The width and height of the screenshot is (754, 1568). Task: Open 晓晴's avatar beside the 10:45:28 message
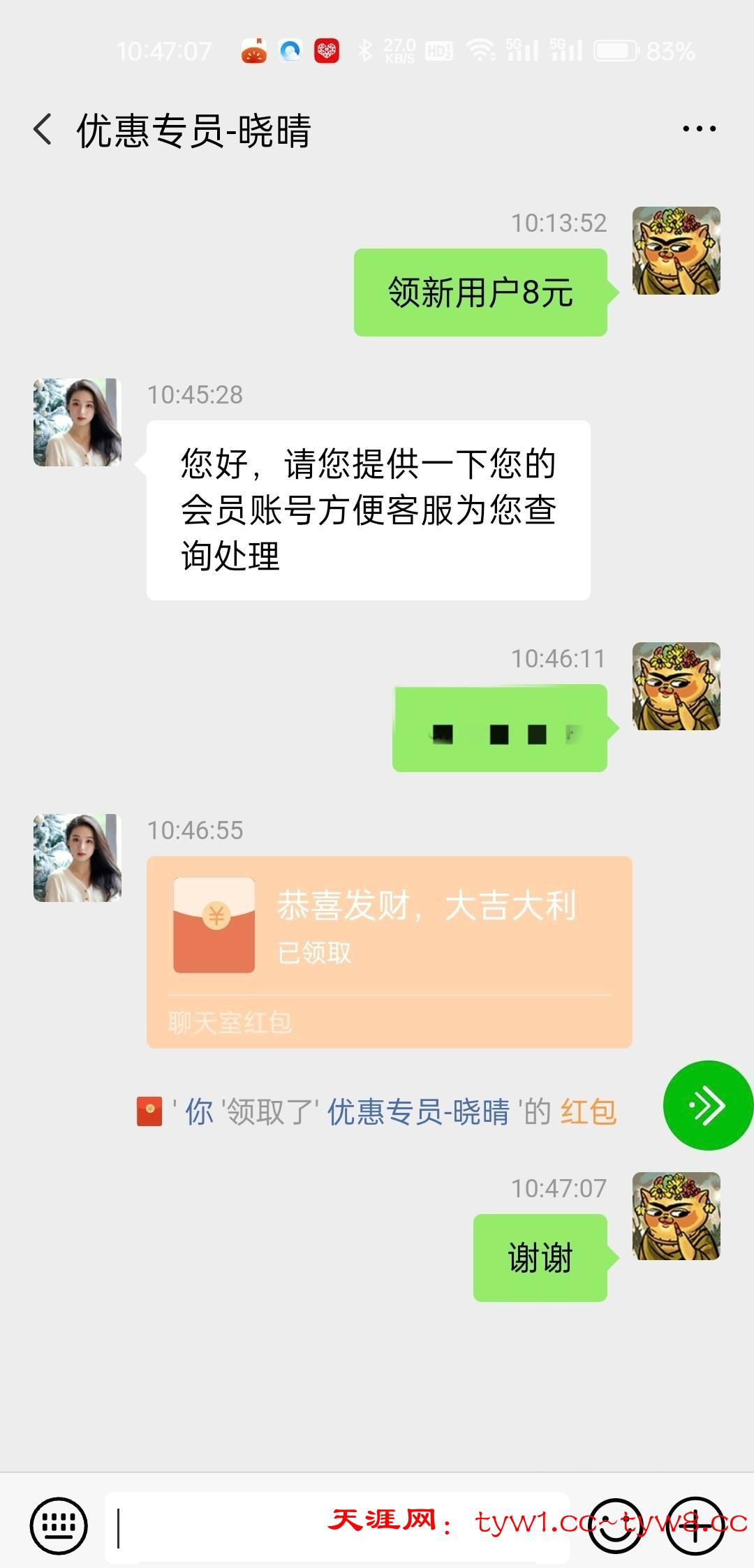point(77,422)
